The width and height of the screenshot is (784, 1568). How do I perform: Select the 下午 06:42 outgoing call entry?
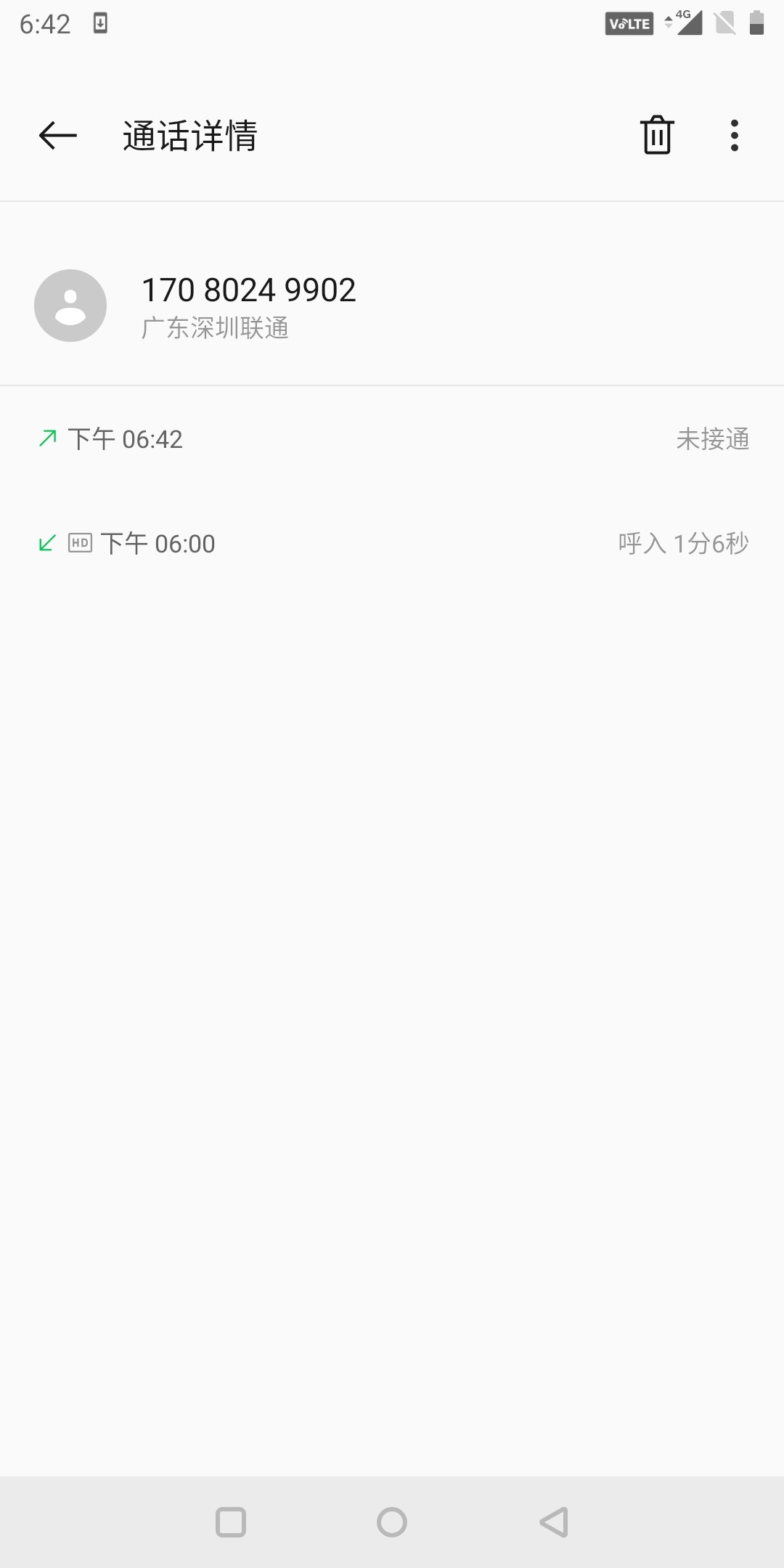(392, 439)
